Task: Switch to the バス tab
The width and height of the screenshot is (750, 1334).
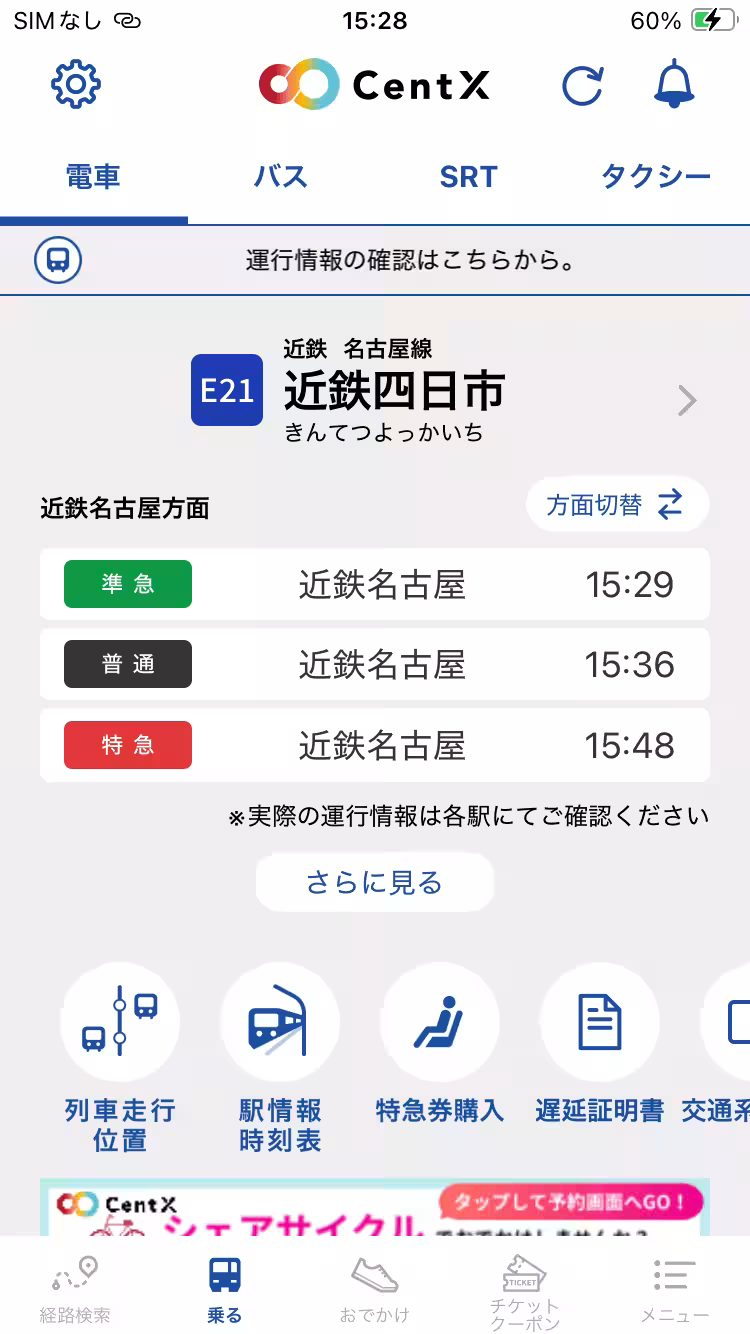Action: pyautogui.click(x=280, y=176)
